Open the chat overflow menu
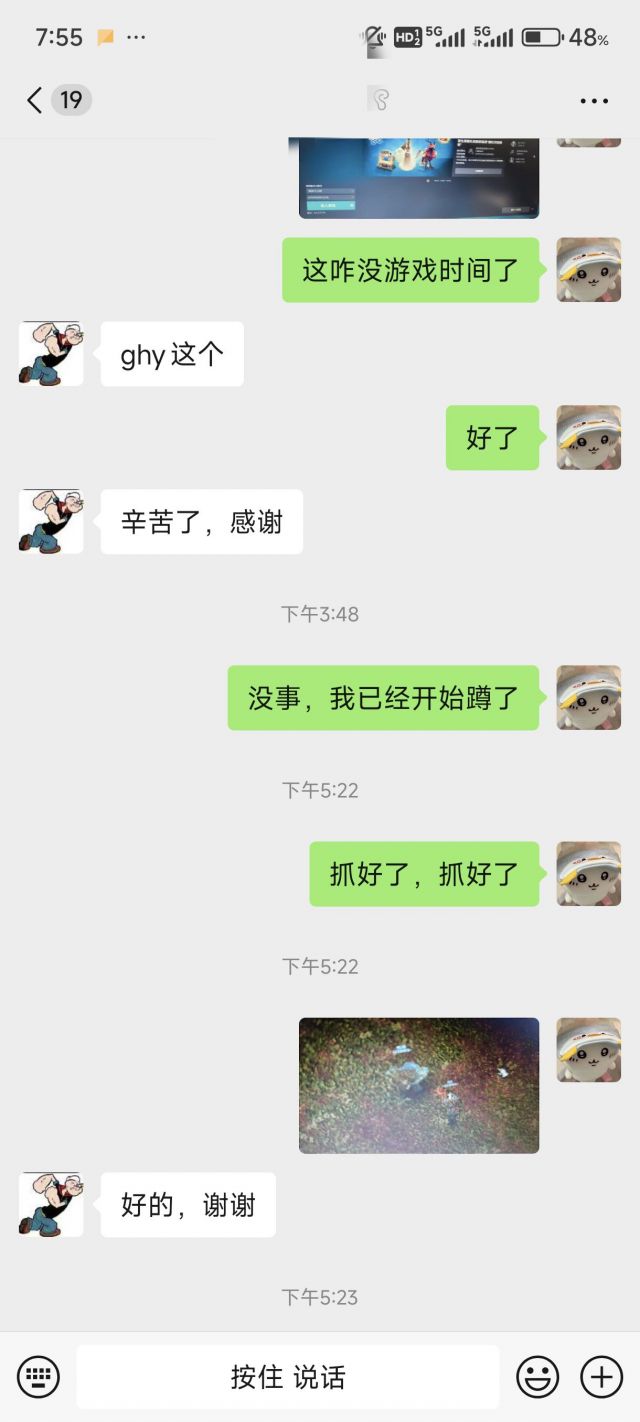Screen dimensions: 640x1422 click(x=594, y=101)
